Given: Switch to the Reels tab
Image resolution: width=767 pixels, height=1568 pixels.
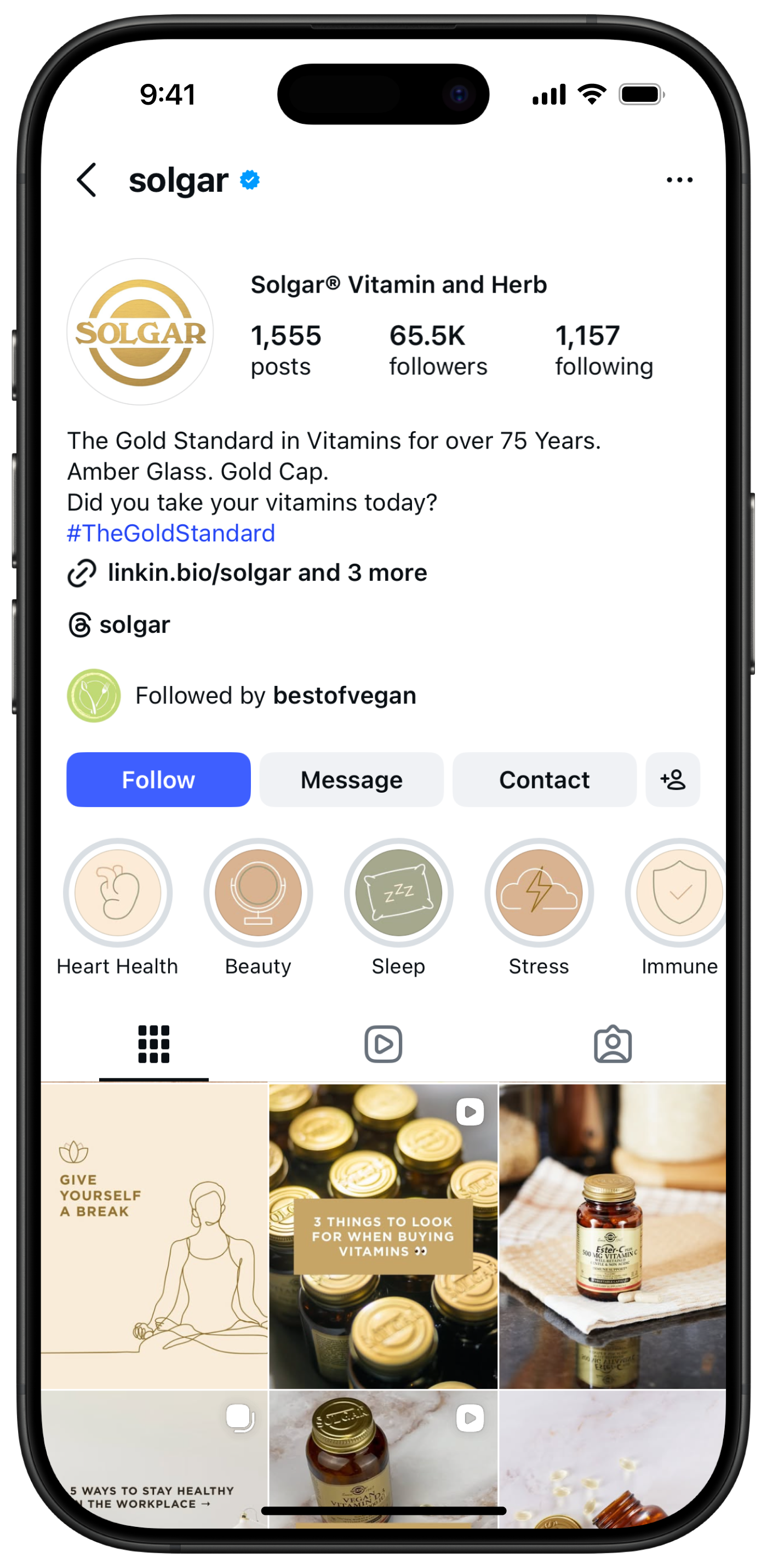Looking at the screenshot, I should pyautogui.click(x=383, y=1044).
